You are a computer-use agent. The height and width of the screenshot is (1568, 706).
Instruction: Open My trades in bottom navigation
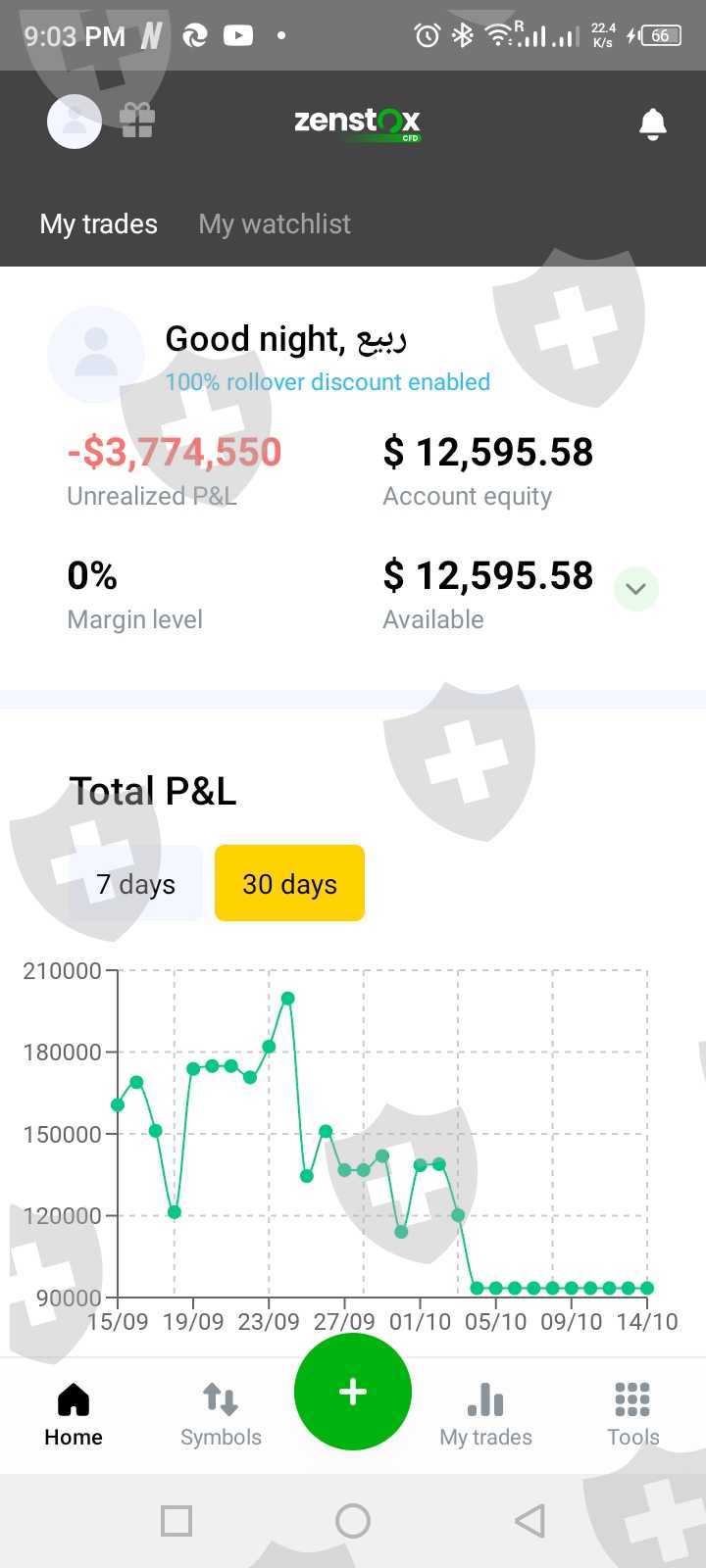485,1415
